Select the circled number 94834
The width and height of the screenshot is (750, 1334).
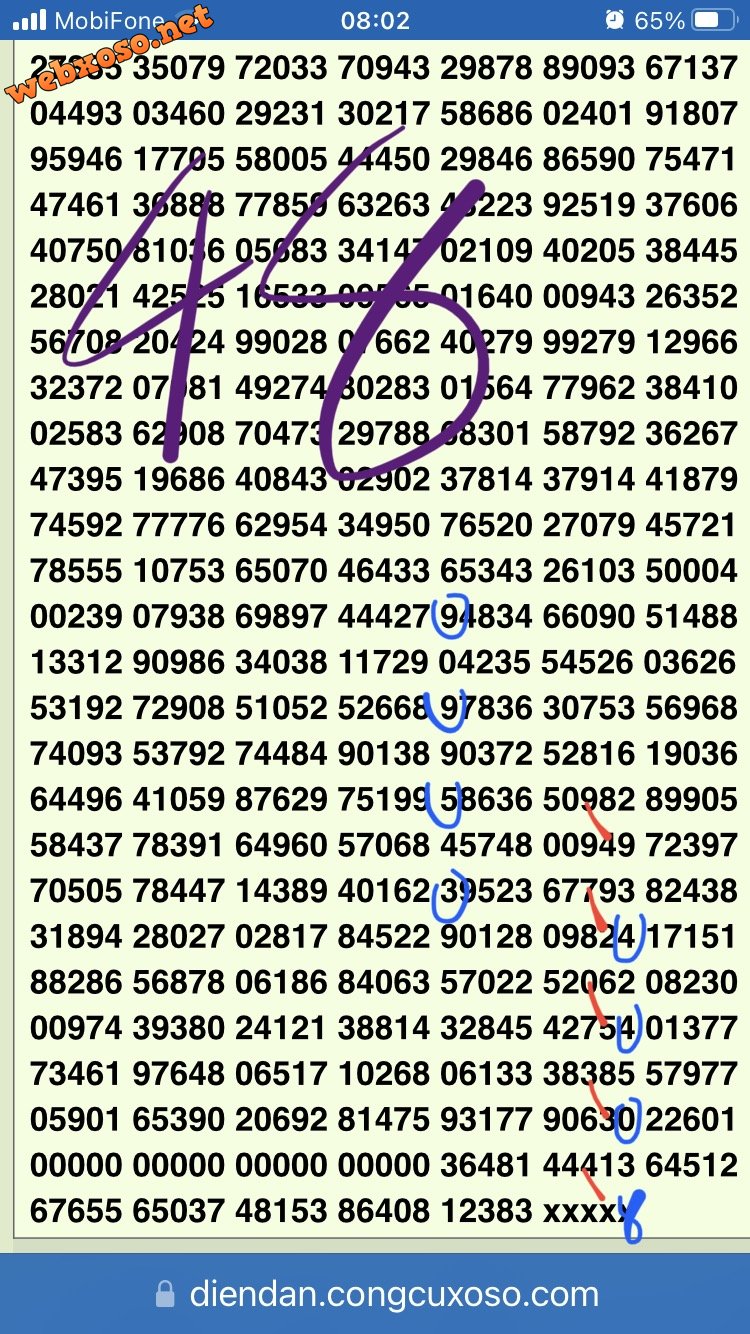click(x=483, y=617)
